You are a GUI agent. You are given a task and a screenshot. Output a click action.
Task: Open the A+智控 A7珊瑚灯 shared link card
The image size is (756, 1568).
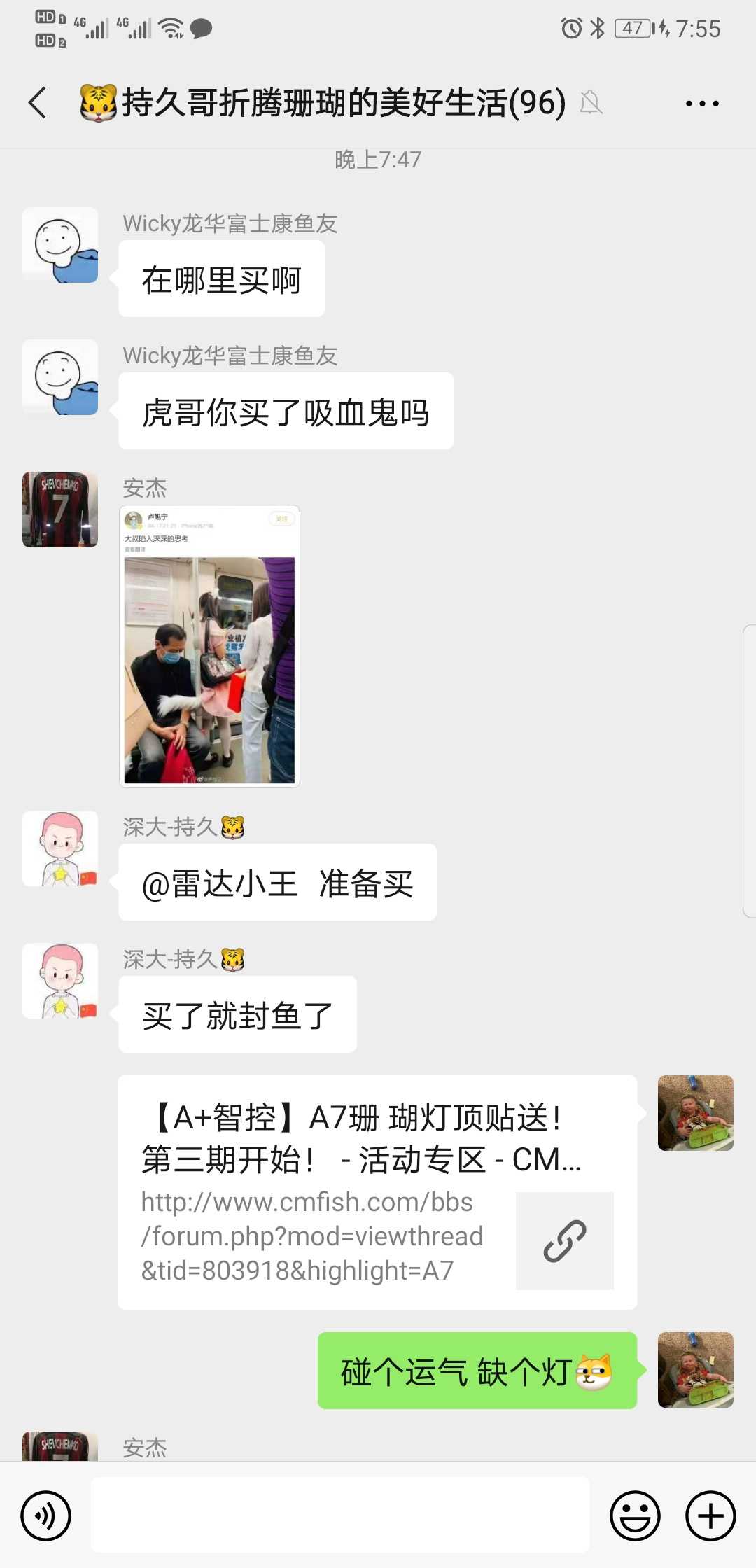tap(377, 1191)
